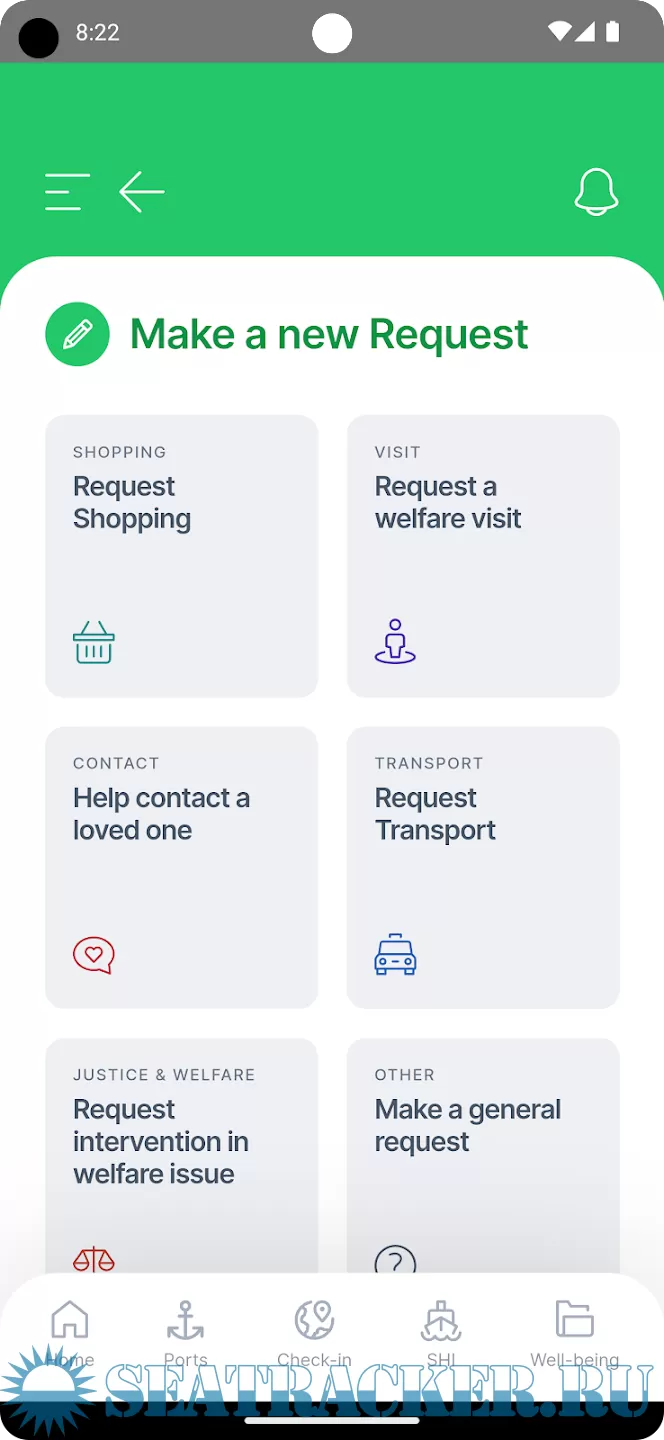The width and height of the screenshot is (664, 1440).
Task: Switch to the Well-being tab
Action: coord(574,1330)
